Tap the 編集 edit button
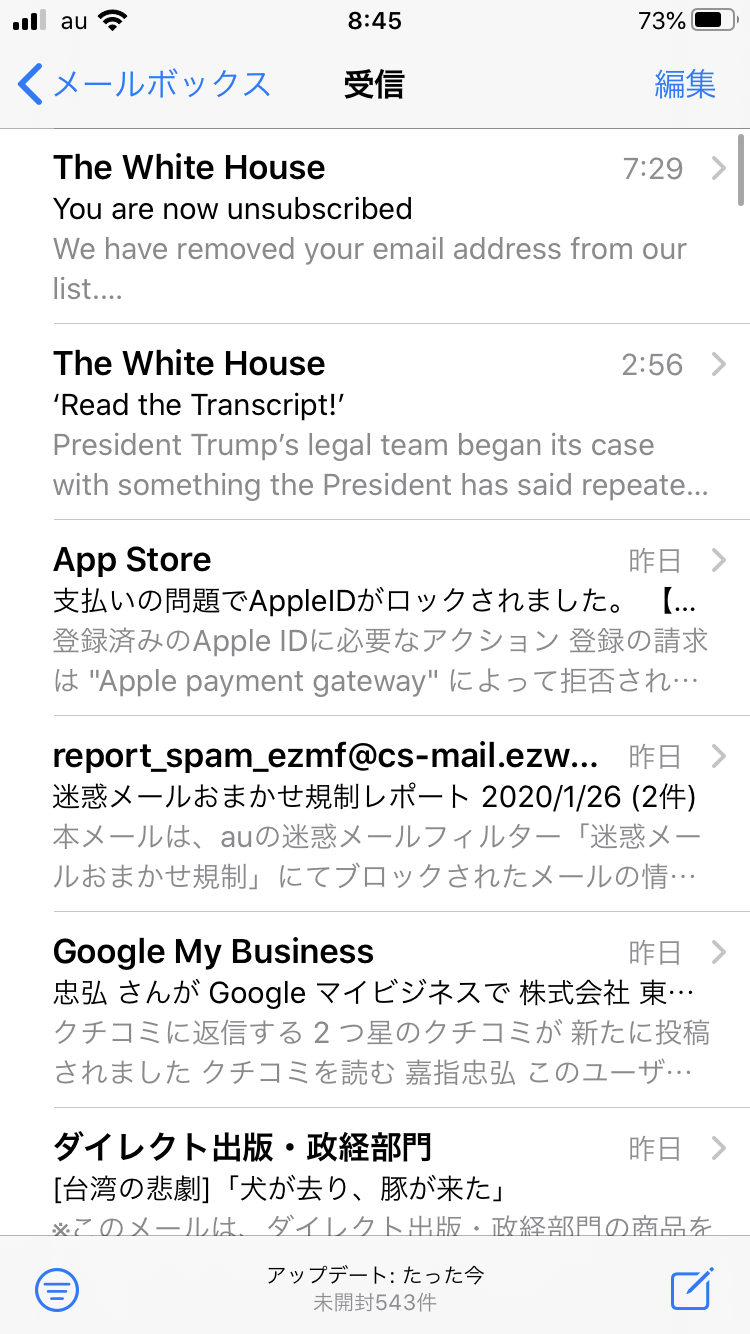Viewport: 750px width, 1334px height. (685, 84)
